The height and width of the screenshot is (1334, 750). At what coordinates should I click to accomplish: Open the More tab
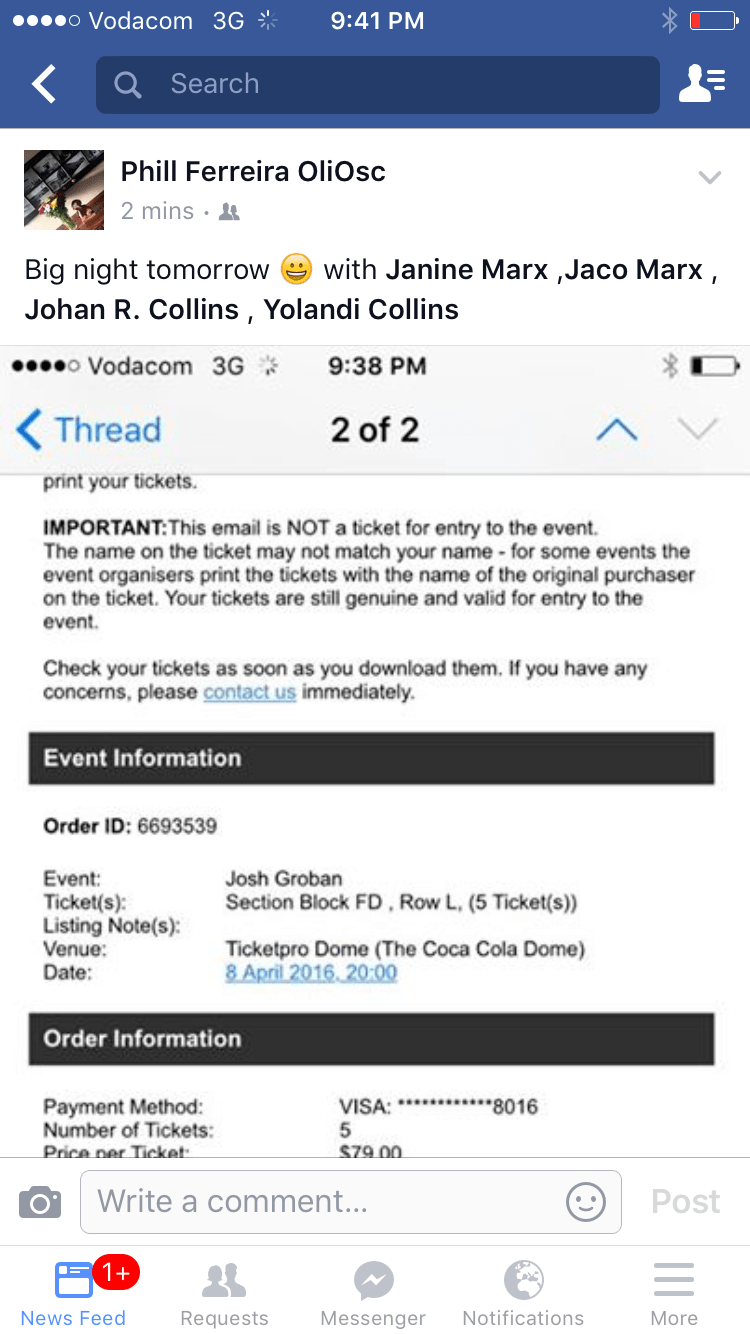674,1292
